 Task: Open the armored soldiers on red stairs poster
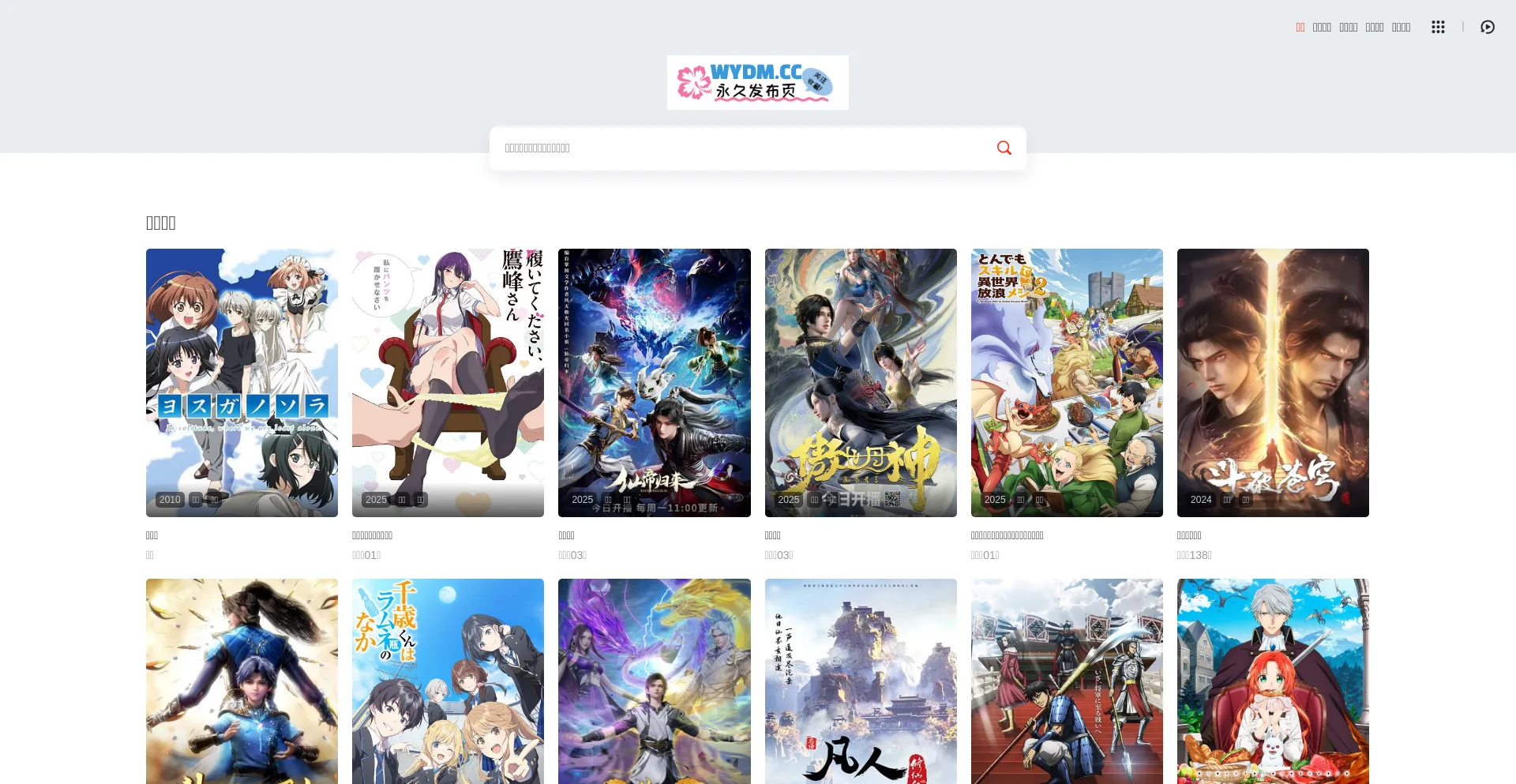point(1066,681)
